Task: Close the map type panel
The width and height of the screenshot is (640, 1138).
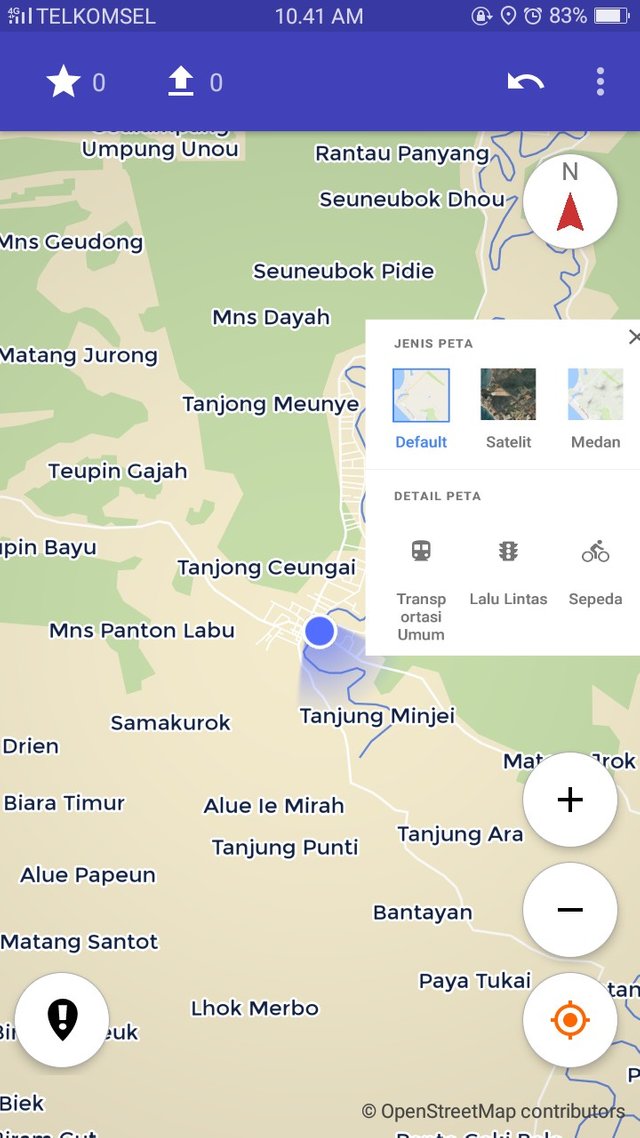Action: coord(633,337)
